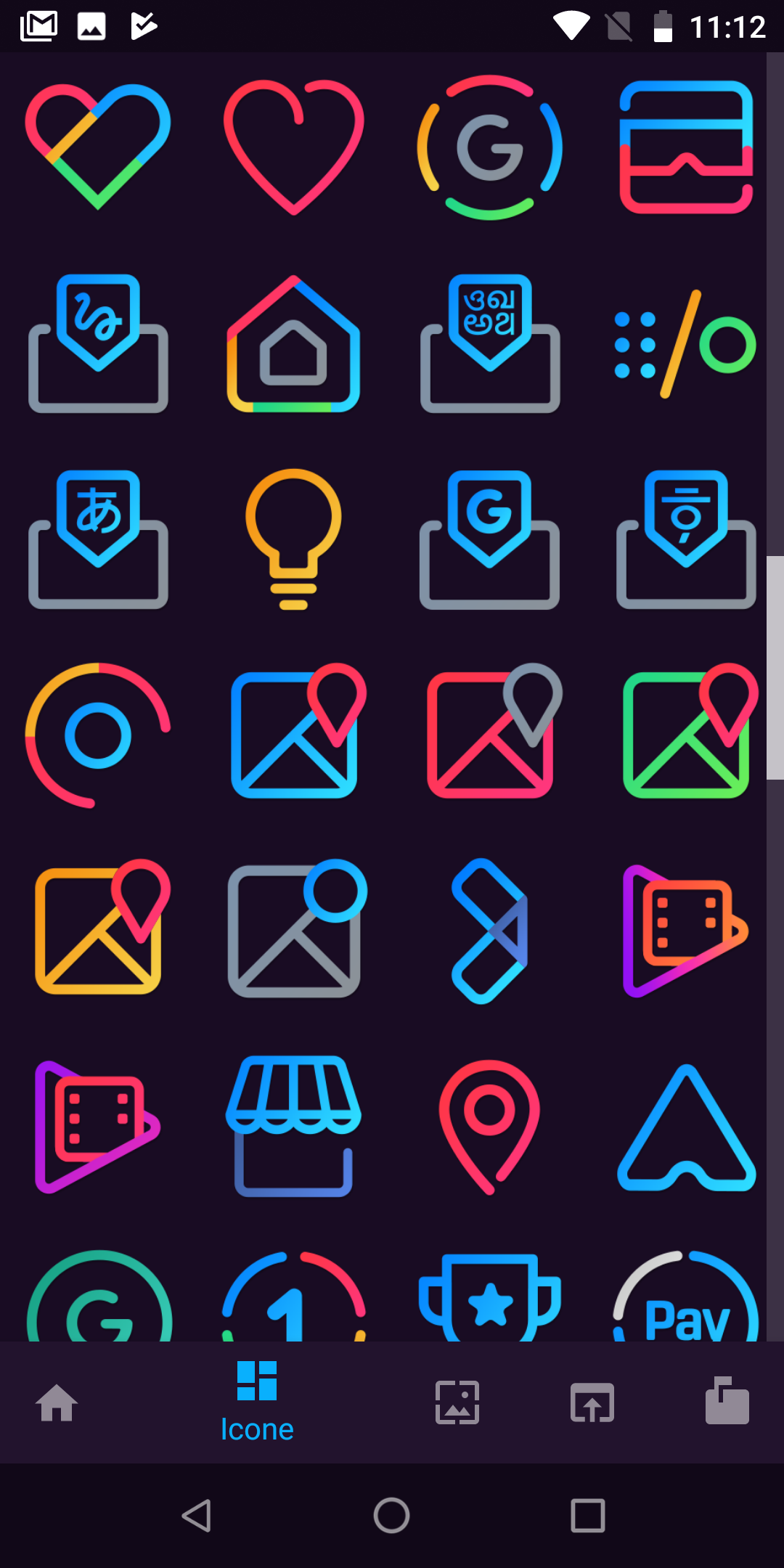This screenshot has width=784, height=1568.
Task: Tap the blue market stall store icon
Action: [x=294, y=1126]
